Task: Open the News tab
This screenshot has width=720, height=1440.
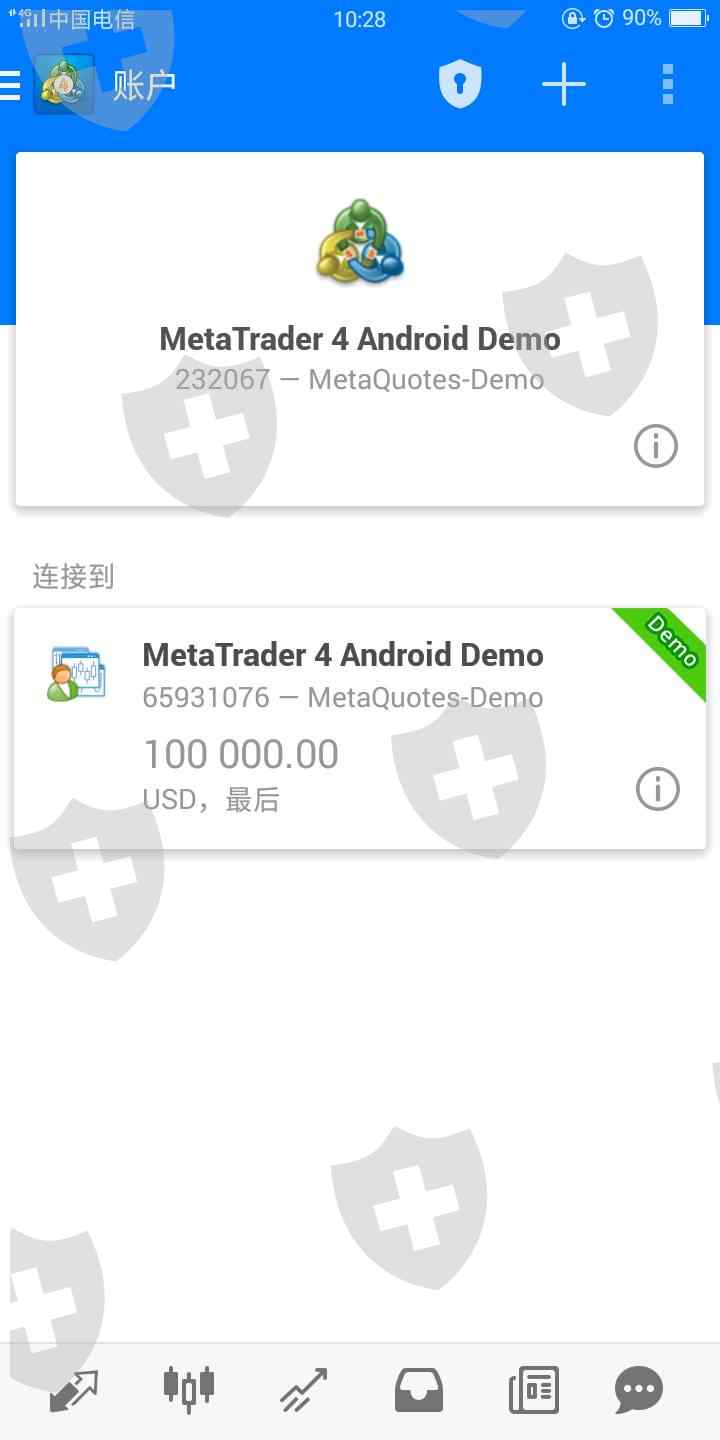Action: pyautogui.click(x=533, y=1391)
